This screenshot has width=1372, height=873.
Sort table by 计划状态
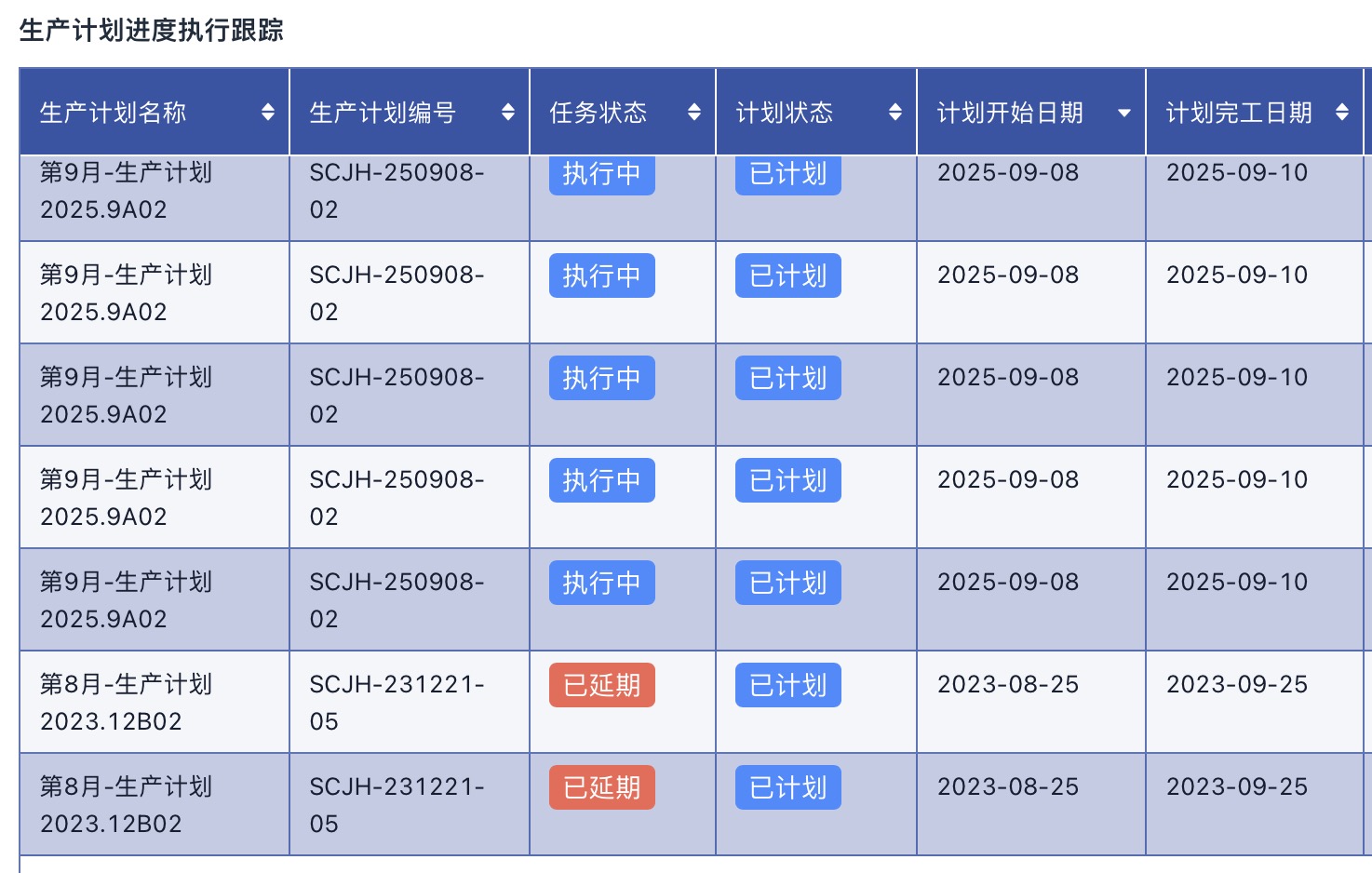(895, 113)
